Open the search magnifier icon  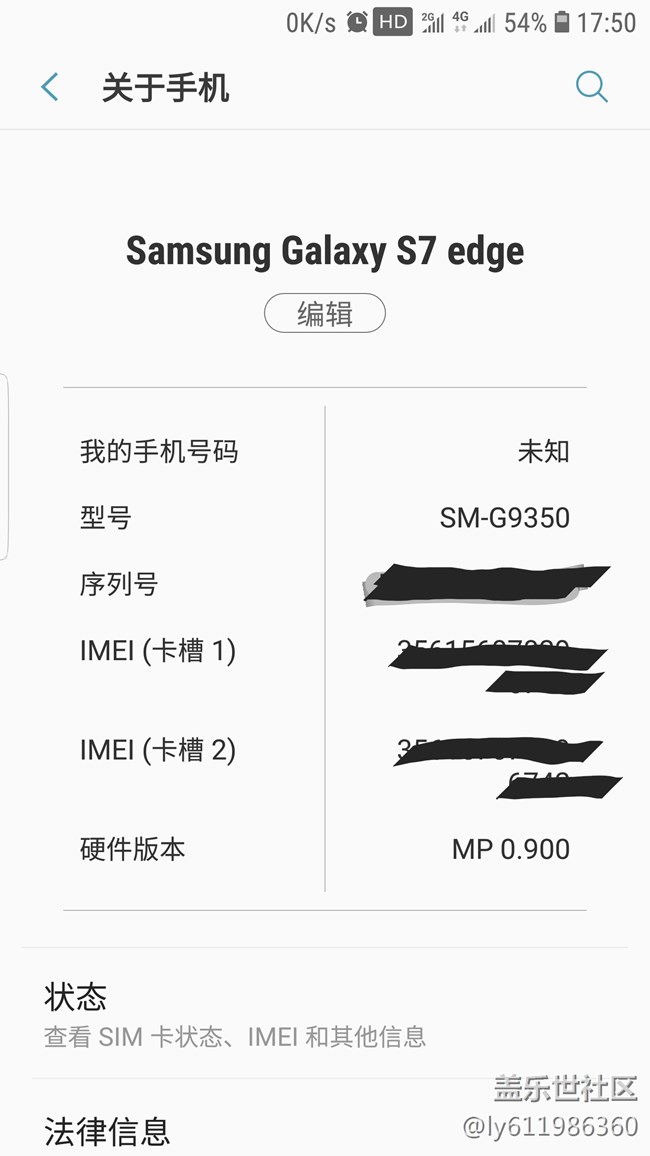click(x=591, y=88)
